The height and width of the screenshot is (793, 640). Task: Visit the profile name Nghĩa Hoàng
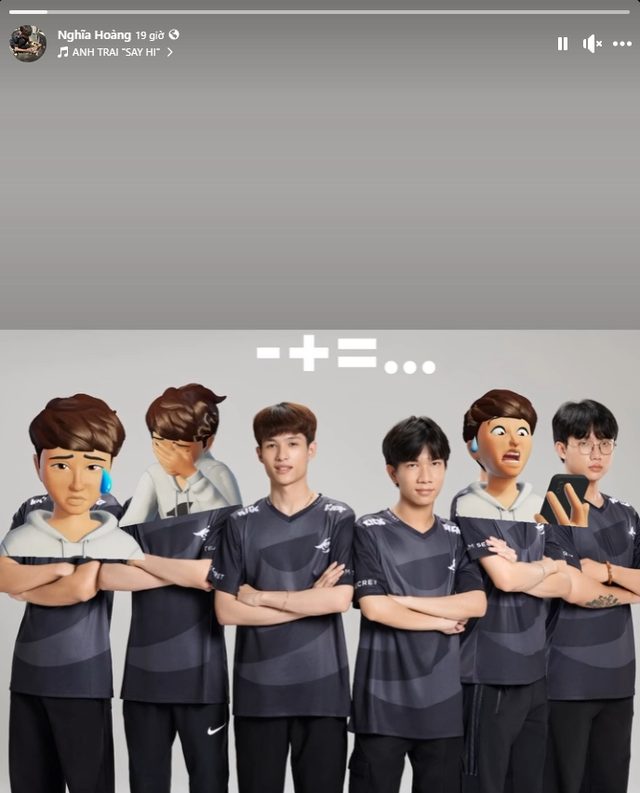point(94,34)
